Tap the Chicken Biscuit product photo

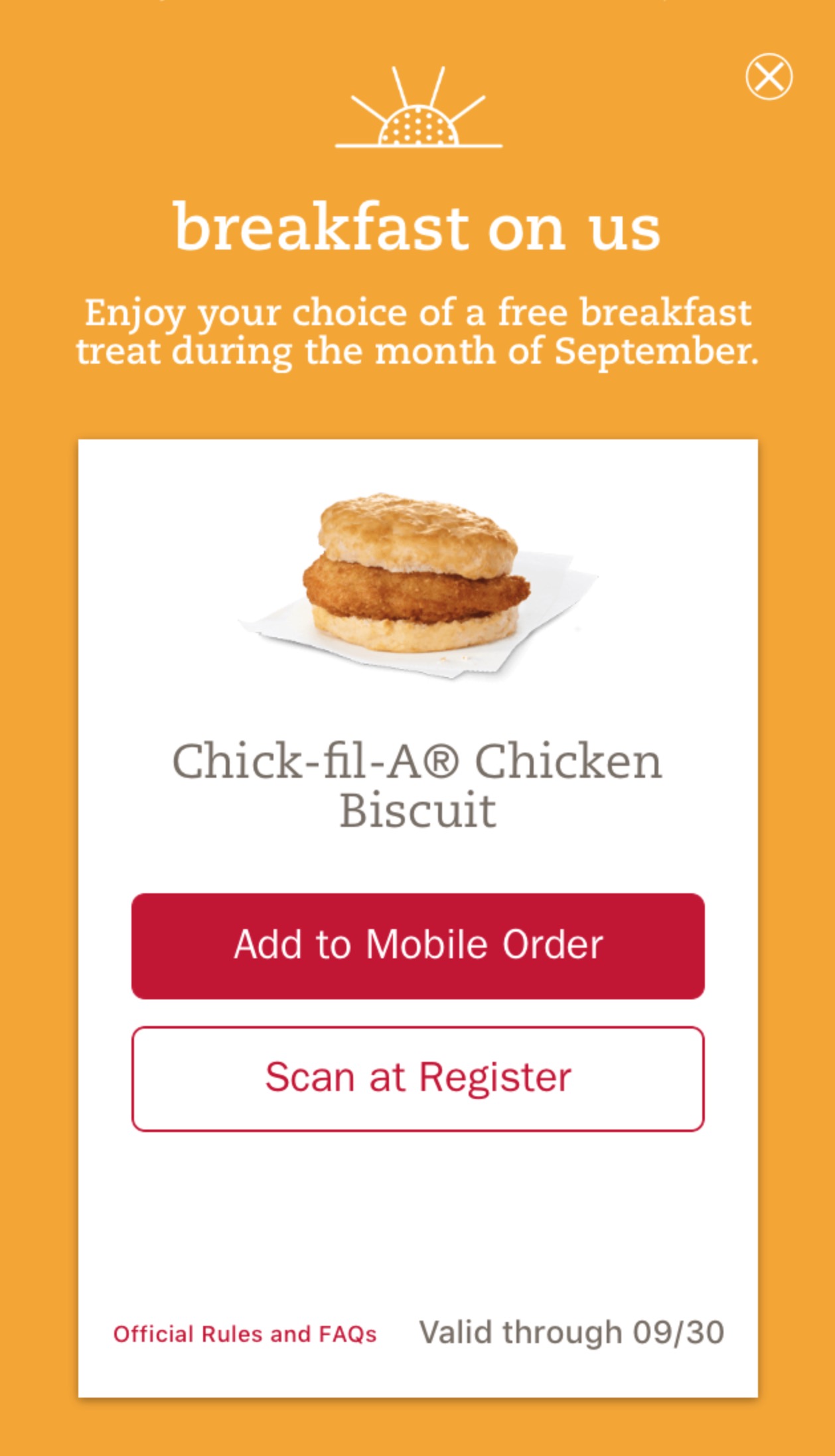click(415, 584)
